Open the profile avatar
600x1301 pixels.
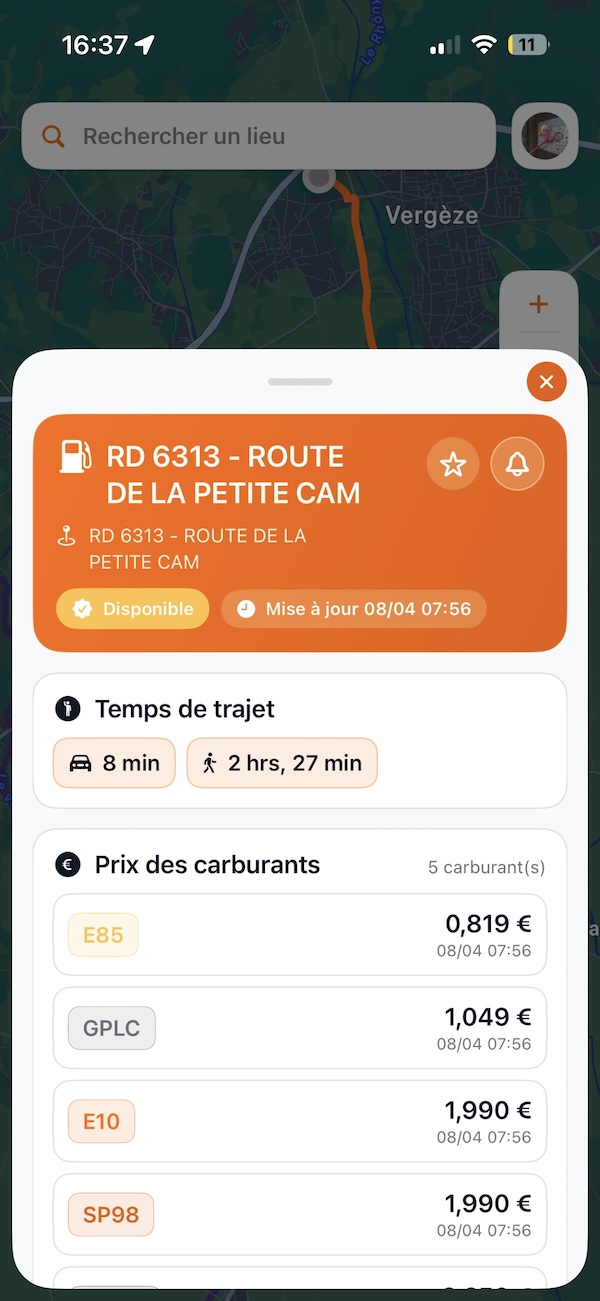545,136
